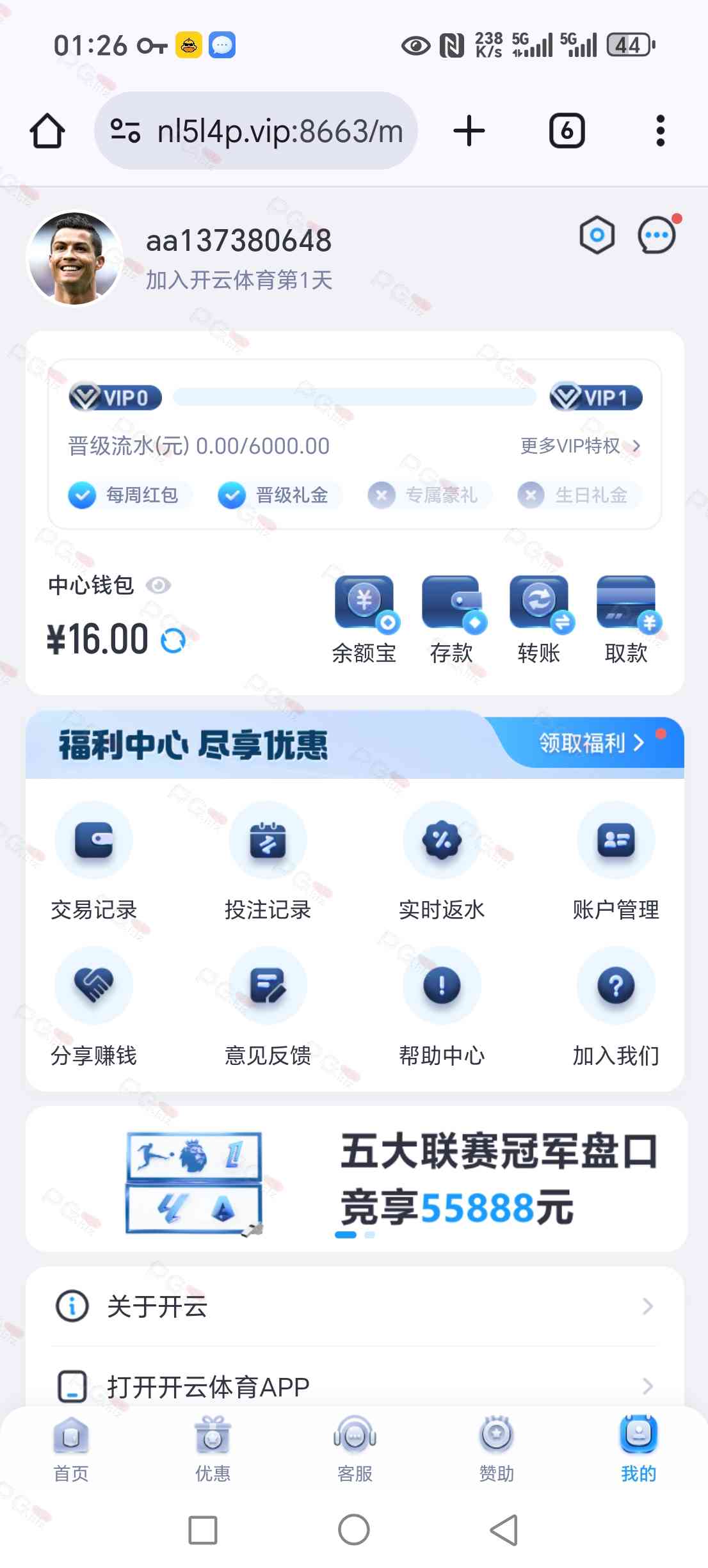Toggle wallet balance visibility eye
This screenshot has width=708, height=1568.
point(158,585)
